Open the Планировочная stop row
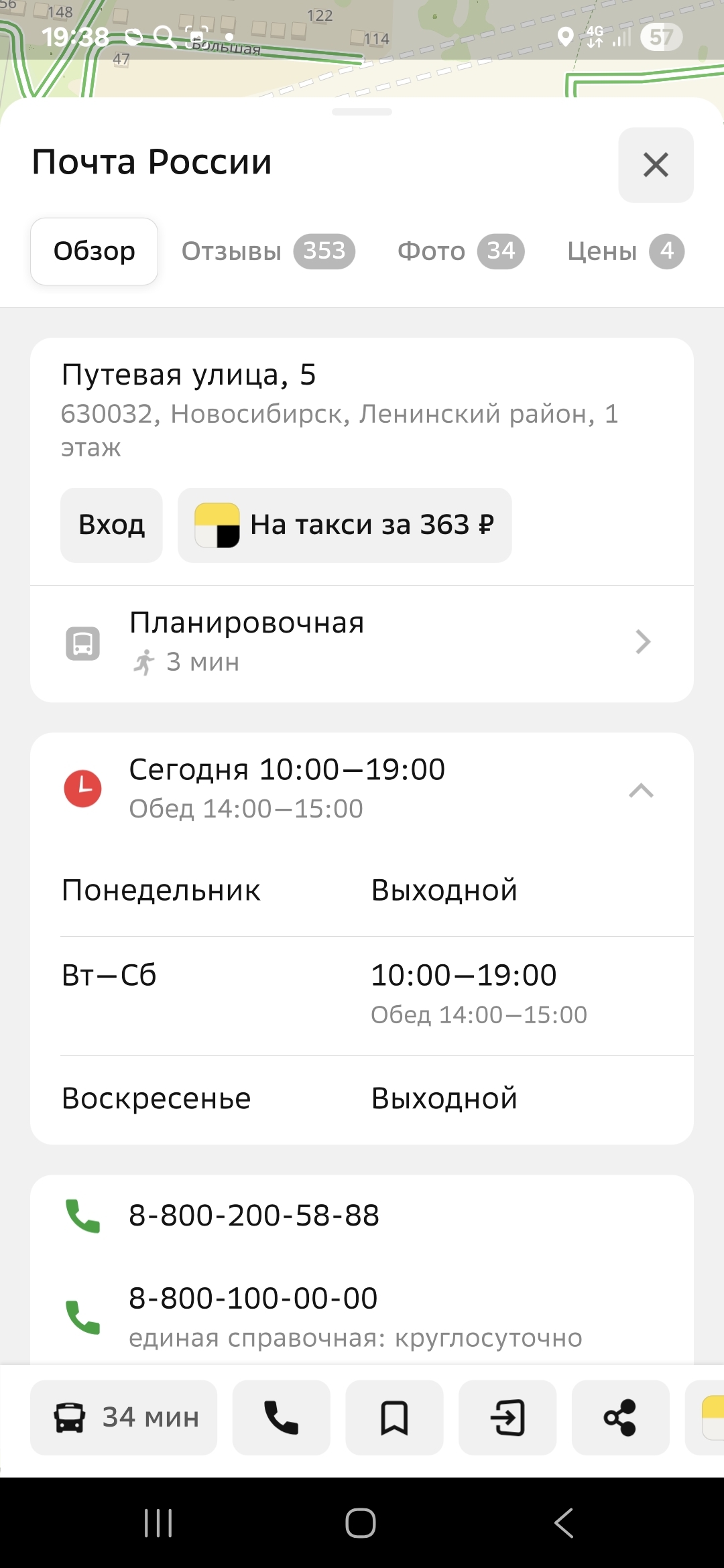Image resolution: width=724 pixels, height=1568 pixels. [x=362, y=642]
